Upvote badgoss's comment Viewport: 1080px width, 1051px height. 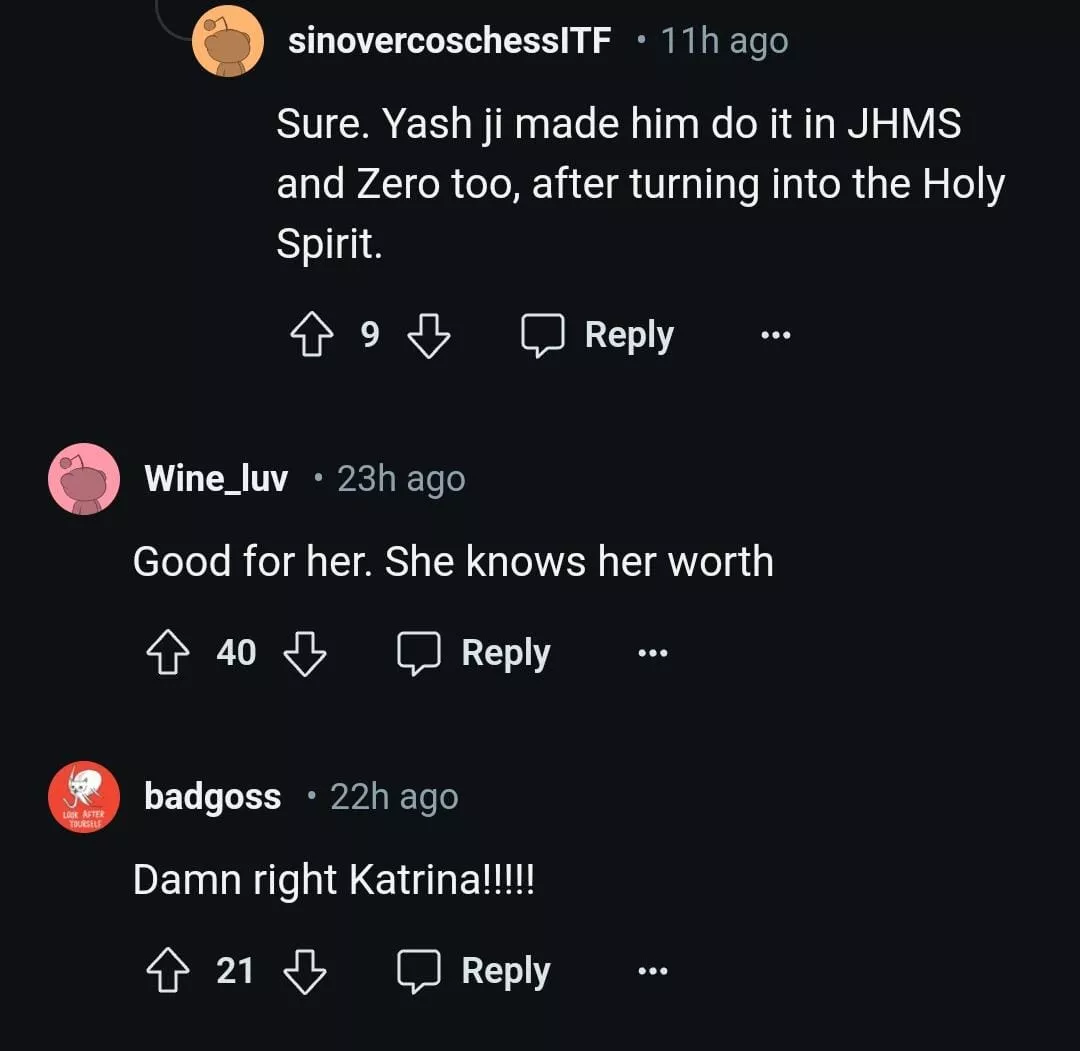167,971
